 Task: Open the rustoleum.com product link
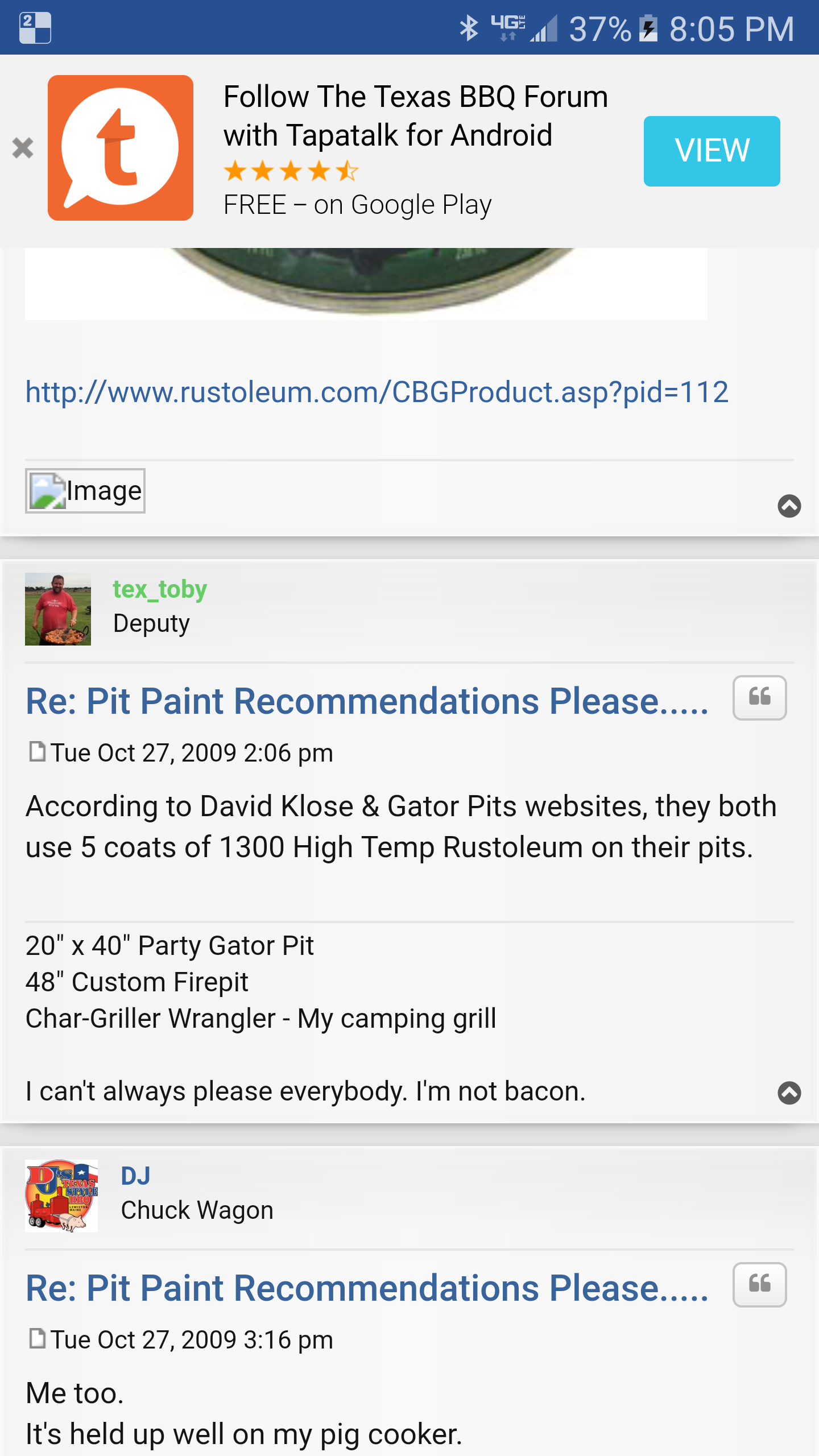point(377,392)
